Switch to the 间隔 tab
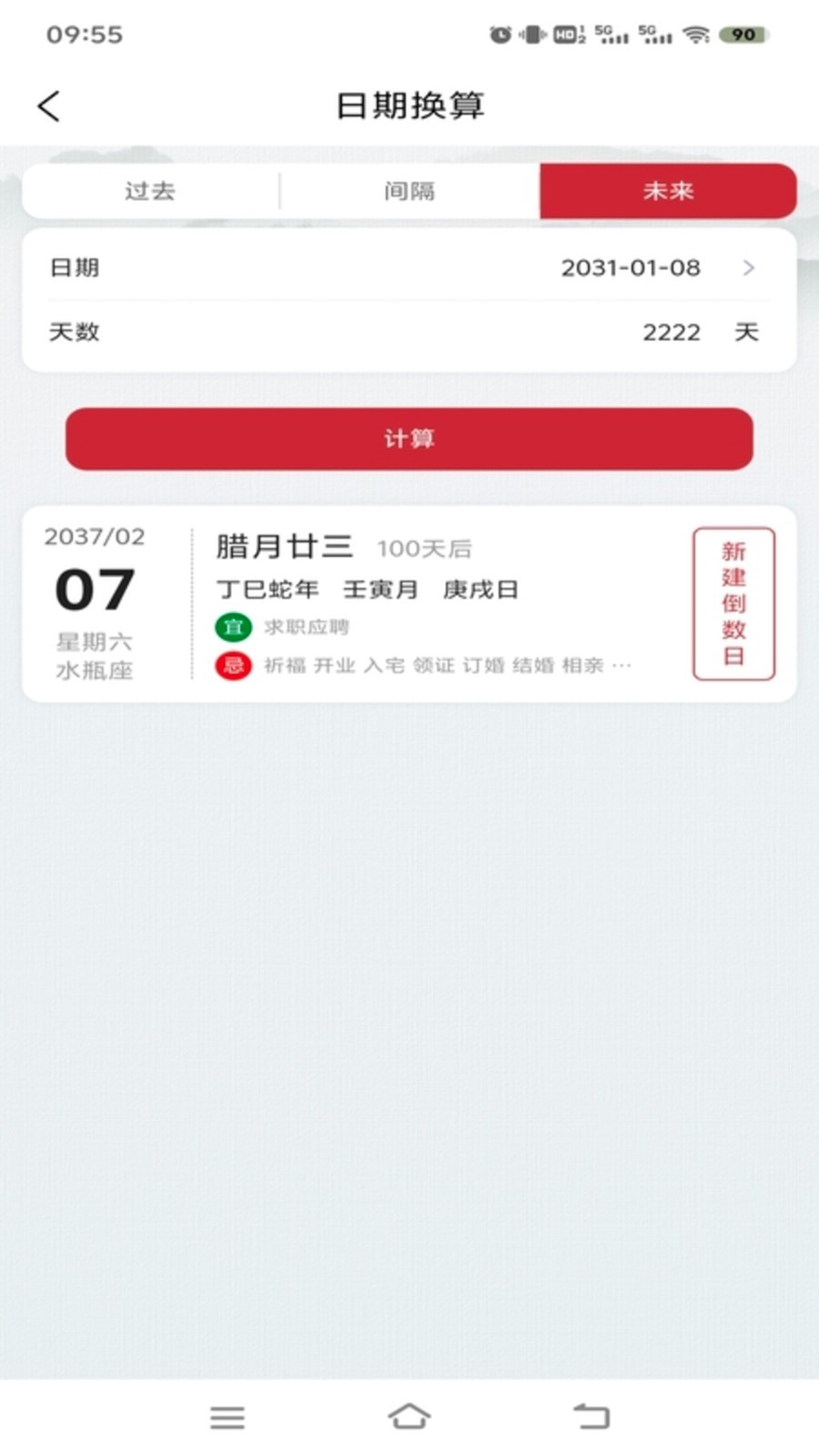The width and height of the screenshot is (819, 1456). [x=409, y=191]
